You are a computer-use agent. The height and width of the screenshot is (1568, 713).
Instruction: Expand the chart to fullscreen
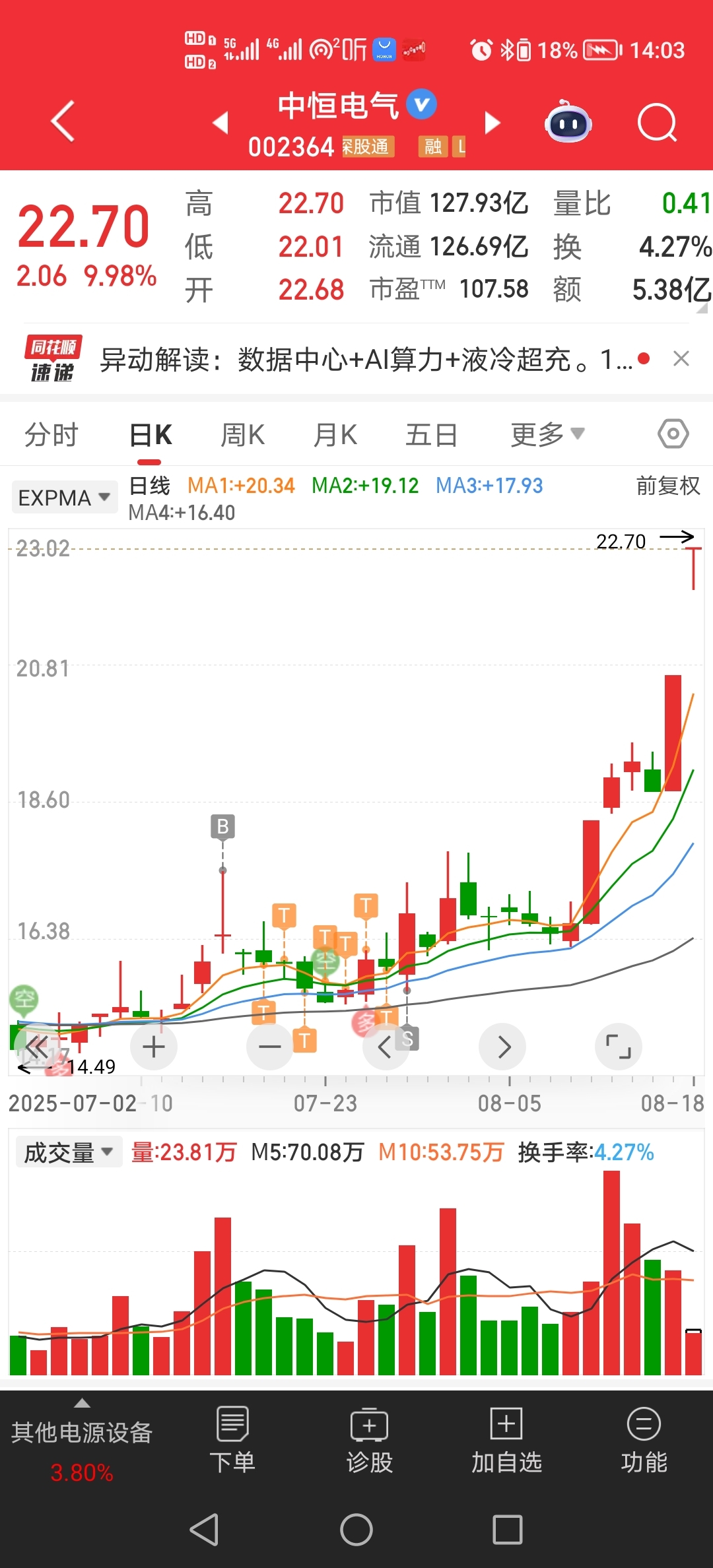619,1047
